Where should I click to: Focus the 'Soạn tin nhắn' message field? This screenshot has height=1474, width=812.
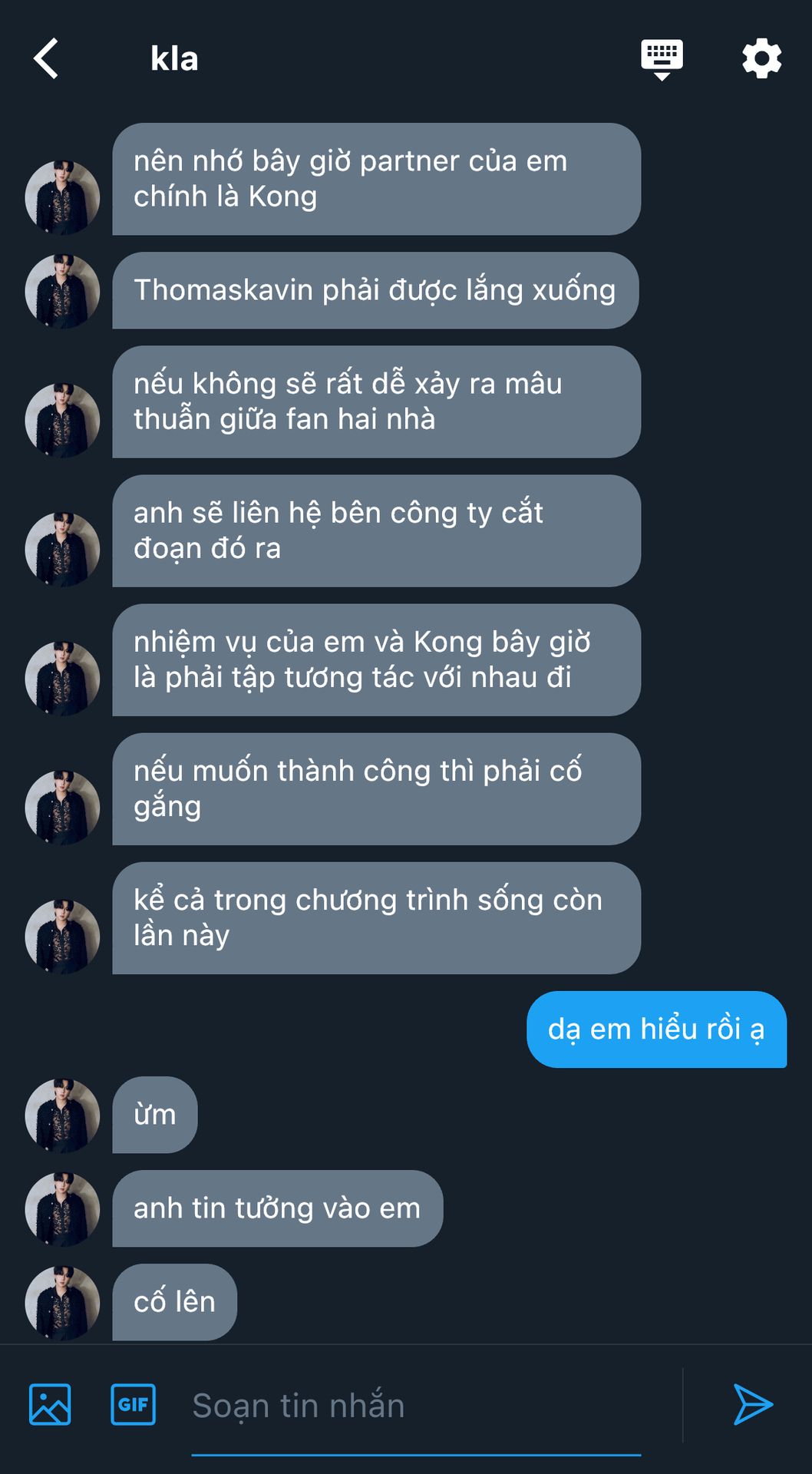pyautogui.click(x=414, y=1406)
